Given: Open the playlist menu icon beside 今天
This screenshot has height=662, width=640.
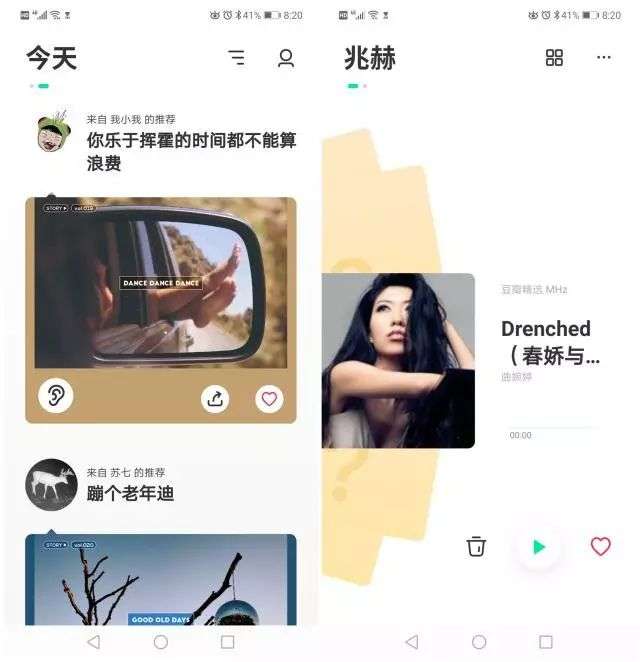Looking at the screenshot, I should [x=237, y=58].
